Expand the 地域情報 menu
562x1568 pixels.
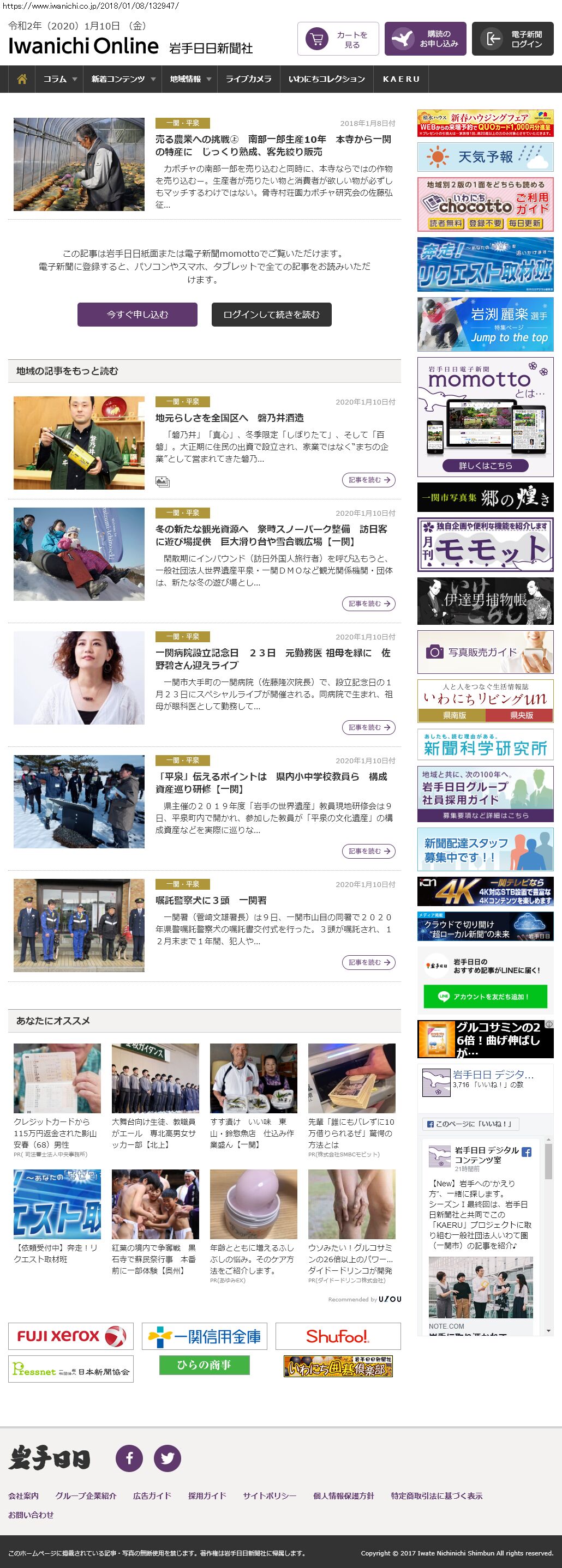(x=190, y=79)
